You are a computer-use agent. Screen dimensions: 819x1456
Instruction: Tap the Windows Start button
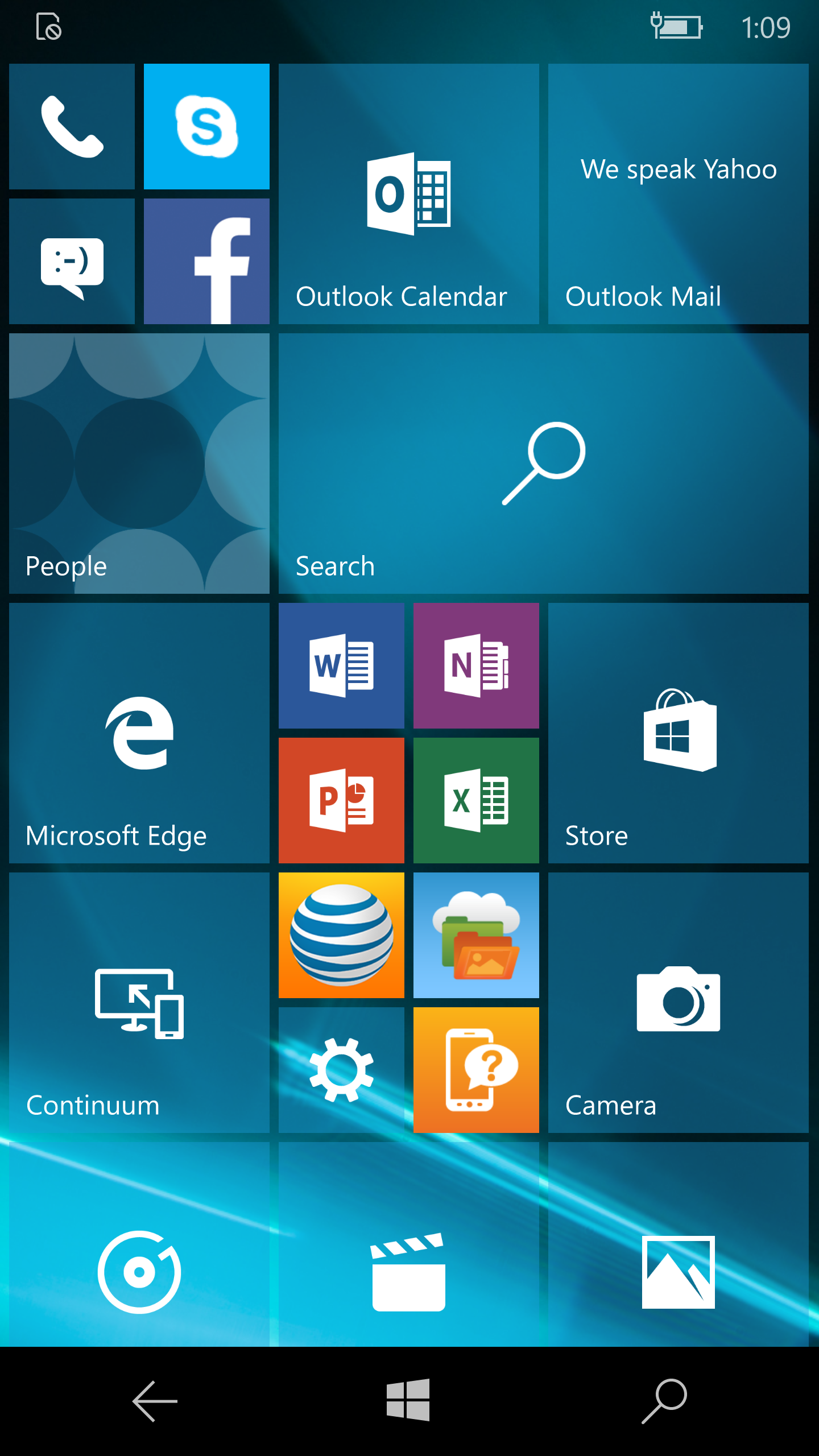(x=408, y=1400)
